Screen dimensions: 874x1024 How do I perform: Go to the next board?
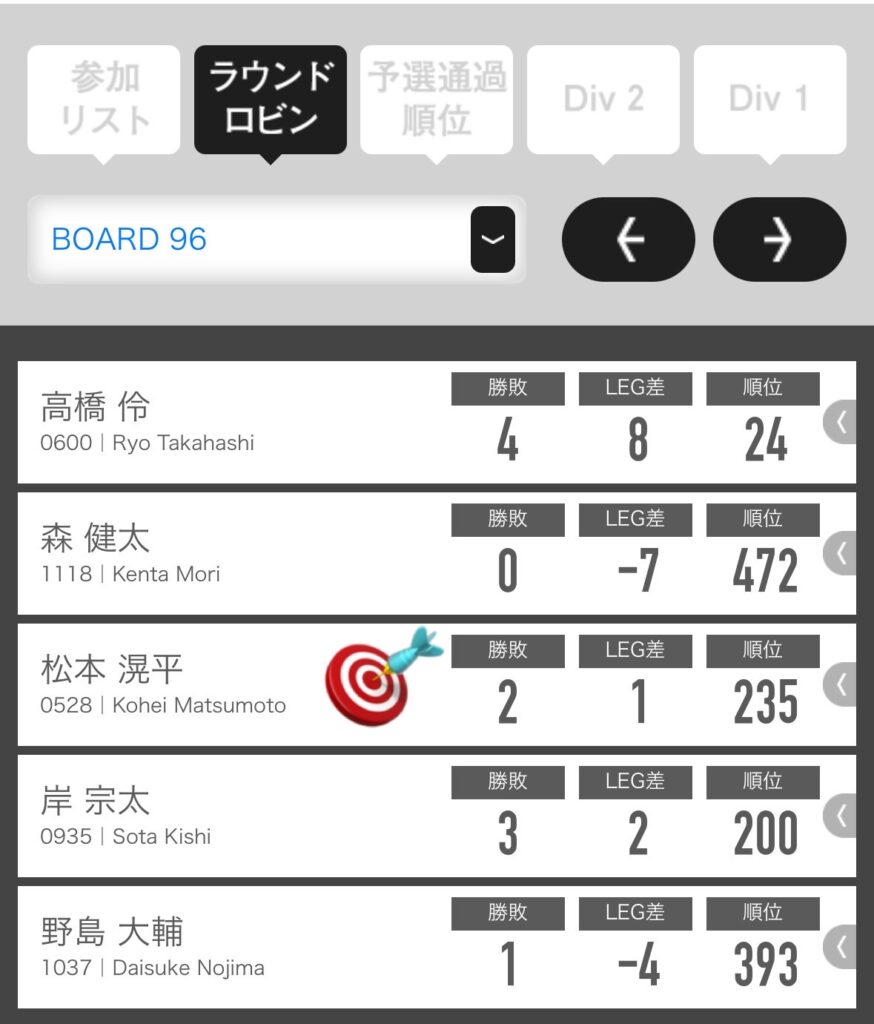click(x=779, y=240)
